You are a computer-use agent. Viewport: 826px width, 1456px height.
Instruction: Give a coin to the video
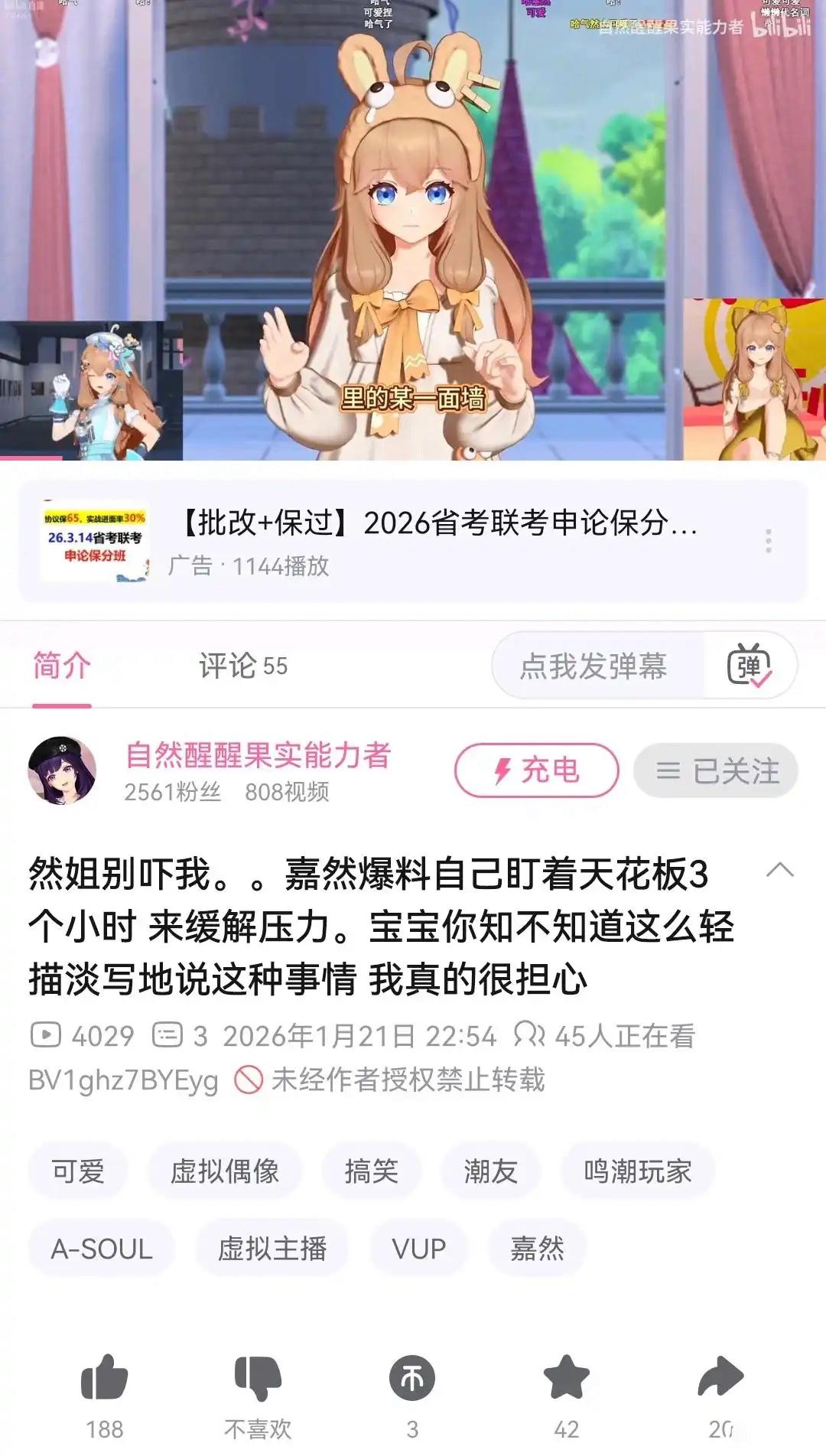pos(412,1378)
